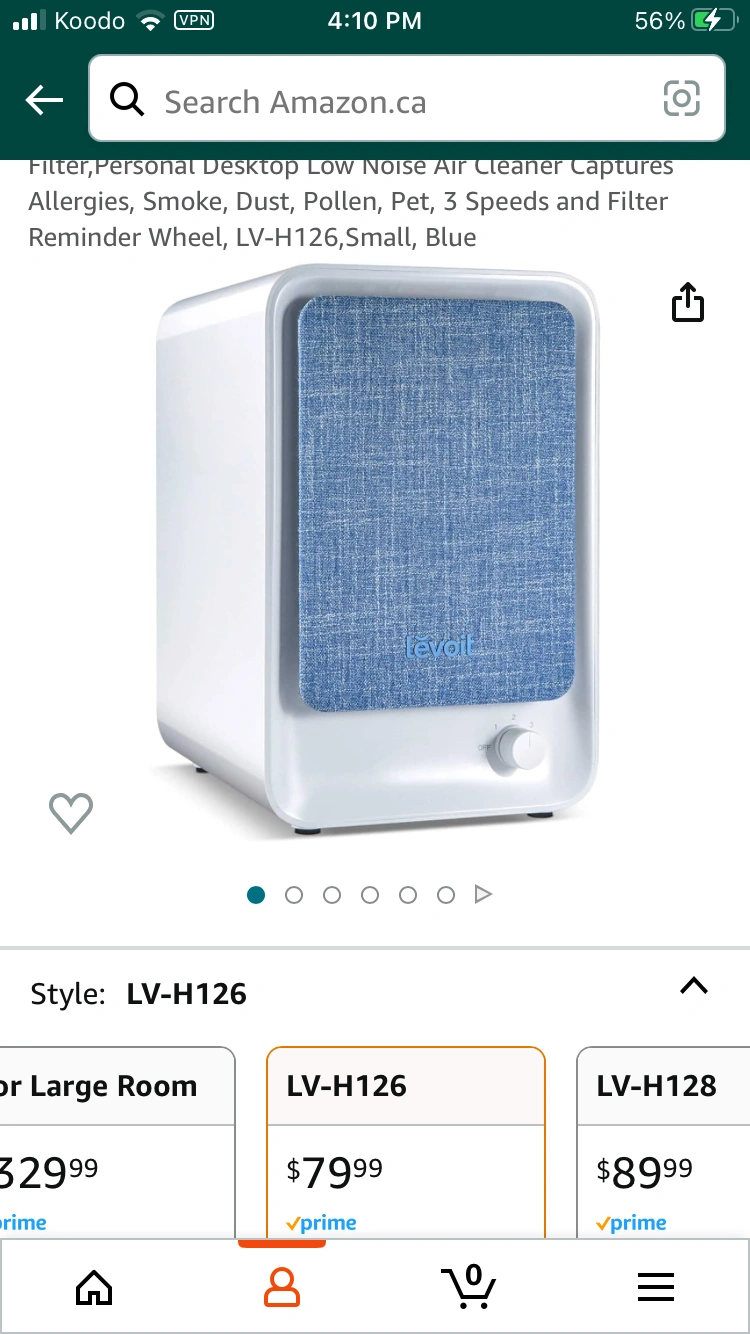The height and width of the screenshot is (1334, 750).
Task: Add product to wish list heart
Action: pyautogui.click(x=71, y=813)
